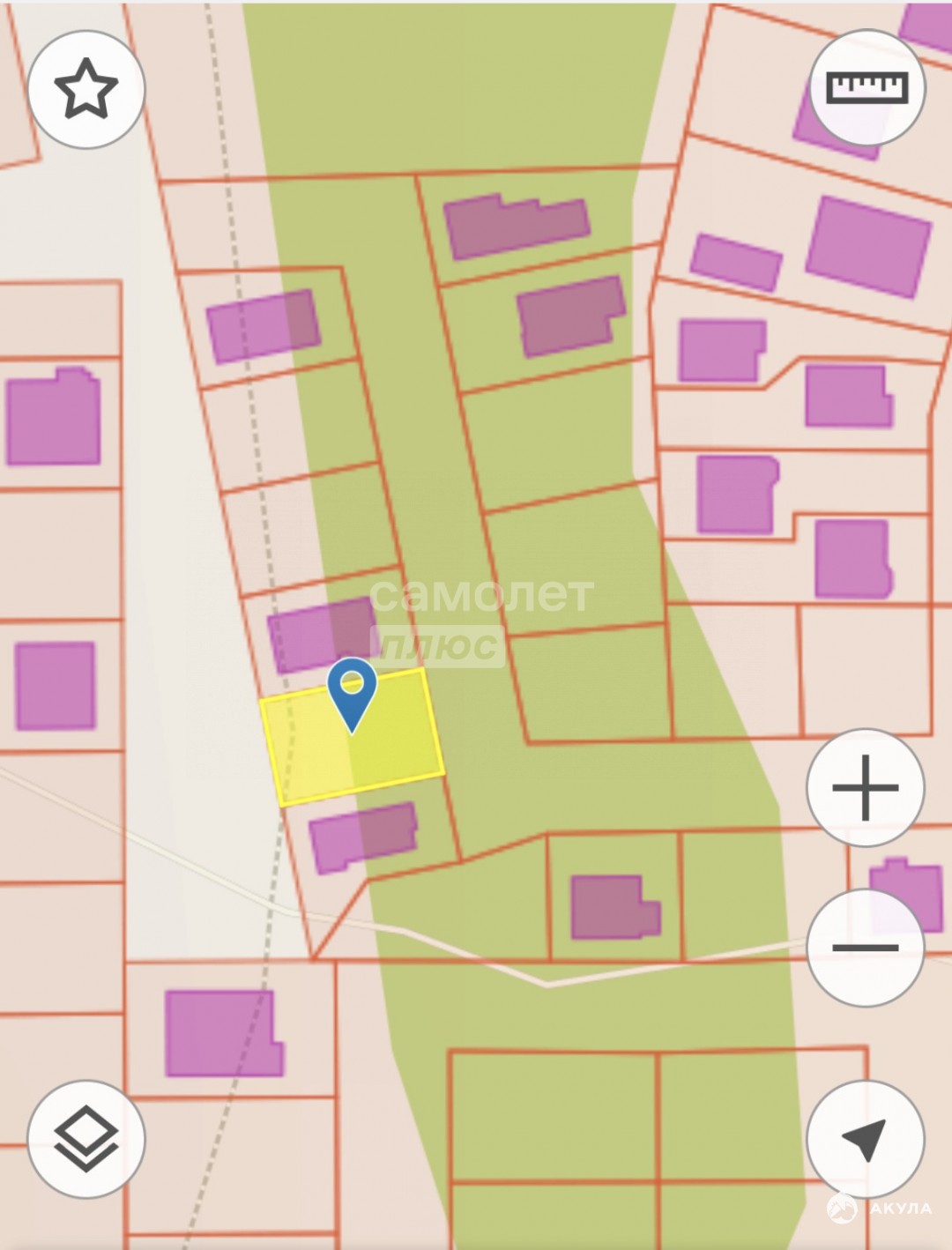Open the map layers selector
952x1250 pixels.
(x=86, y=1139)
